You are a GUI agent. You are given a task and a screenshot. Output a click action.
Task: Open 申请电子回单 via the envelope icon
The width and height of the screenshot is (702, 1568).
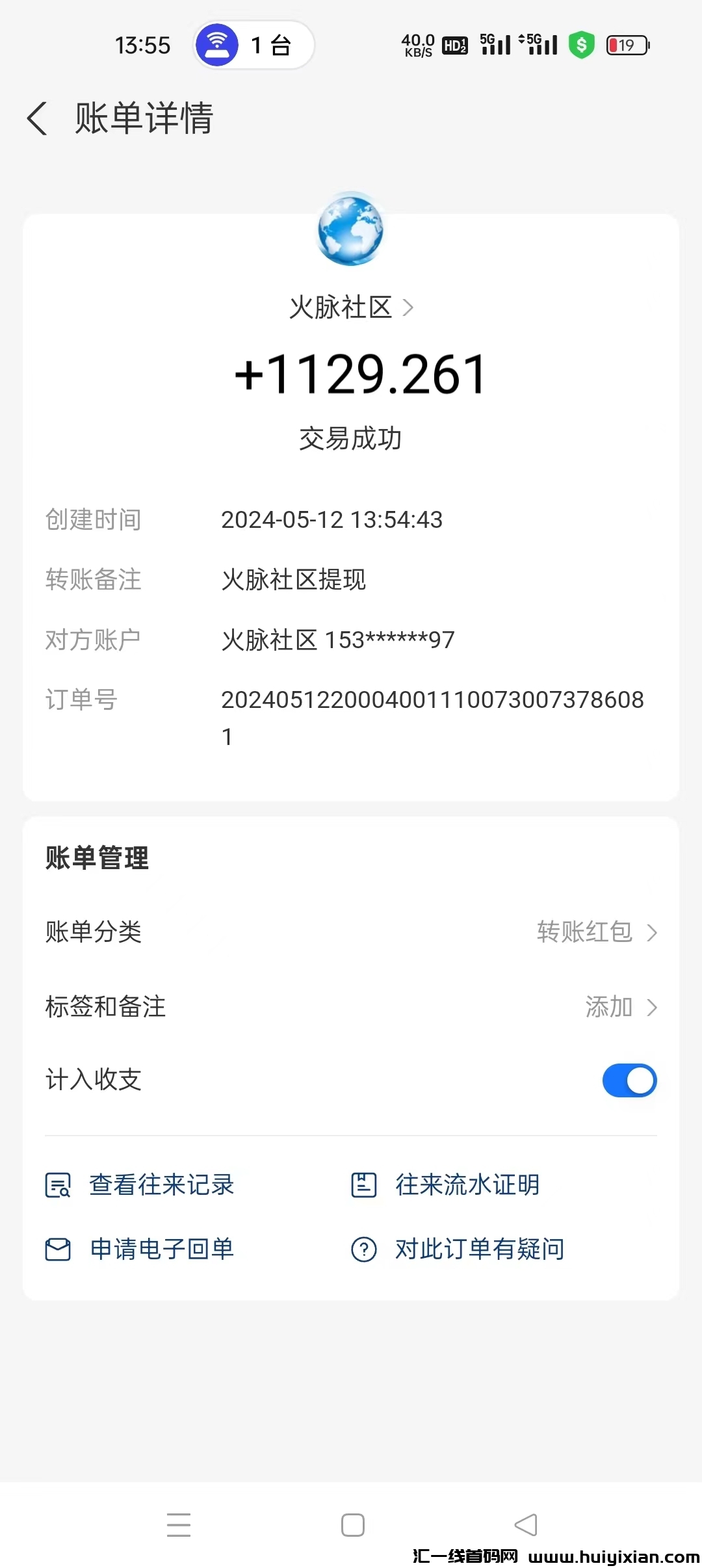(58, 1248)
